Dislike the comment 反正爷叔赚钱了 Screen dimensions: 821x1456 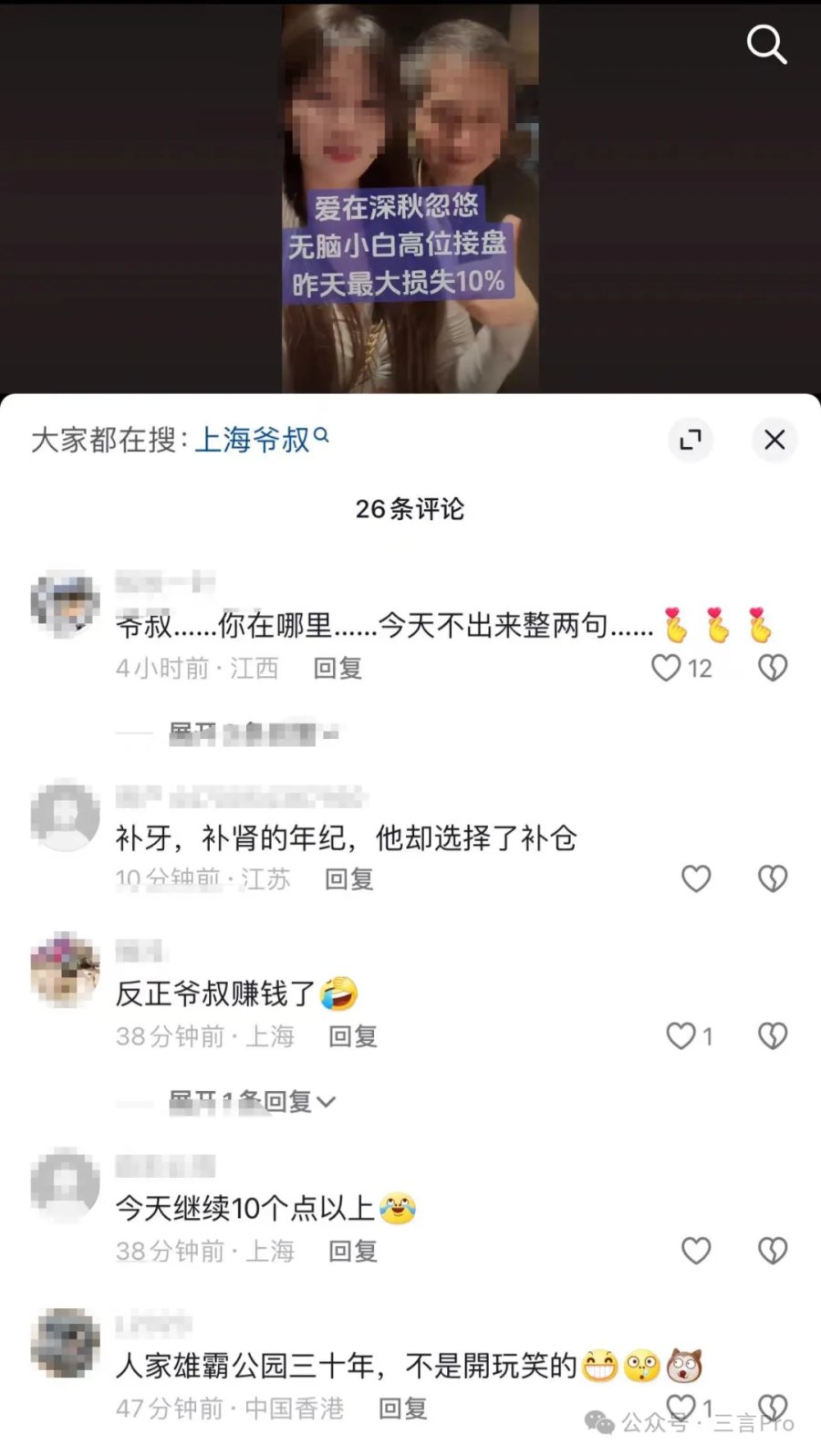773,1035
